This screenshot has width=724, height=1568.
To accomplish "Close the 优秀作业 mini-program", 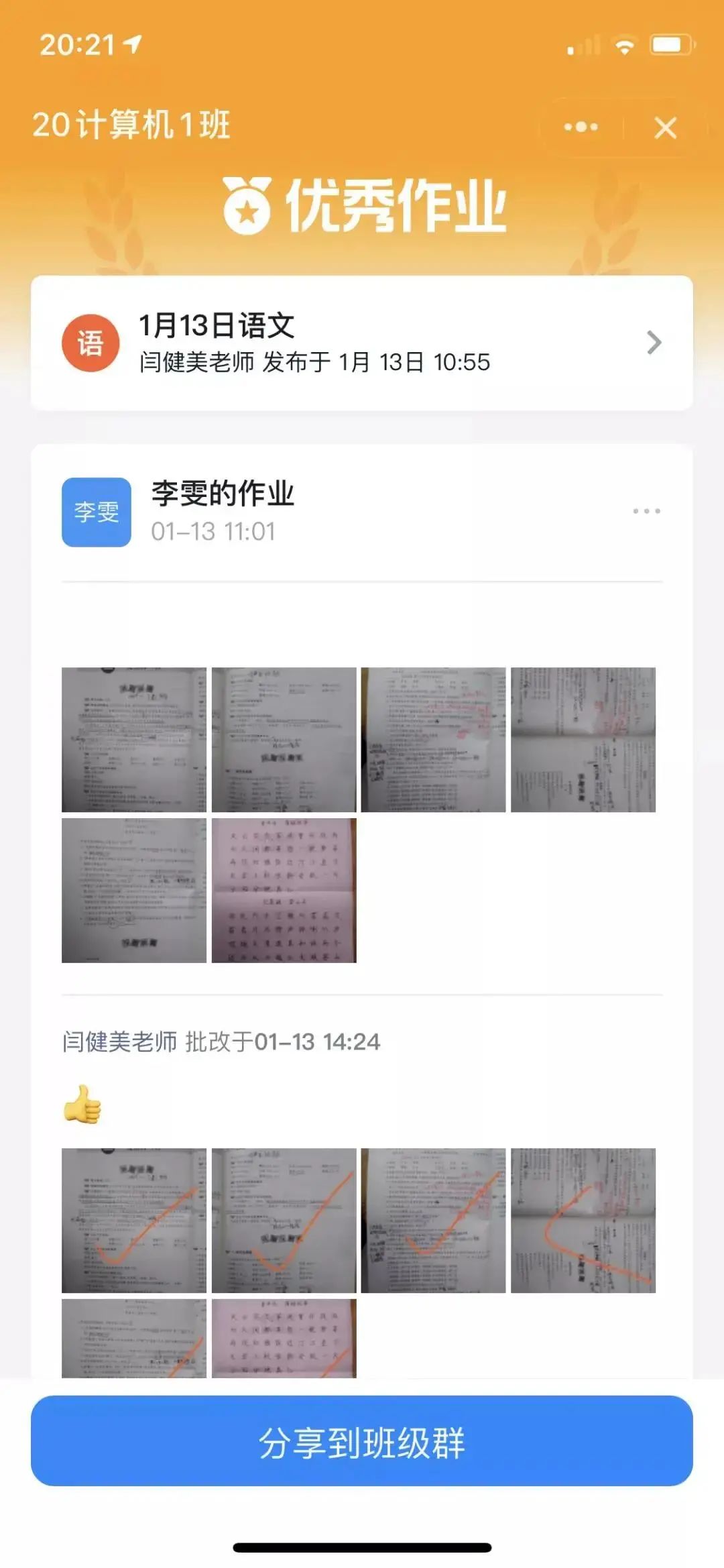I will pos(665,127).
